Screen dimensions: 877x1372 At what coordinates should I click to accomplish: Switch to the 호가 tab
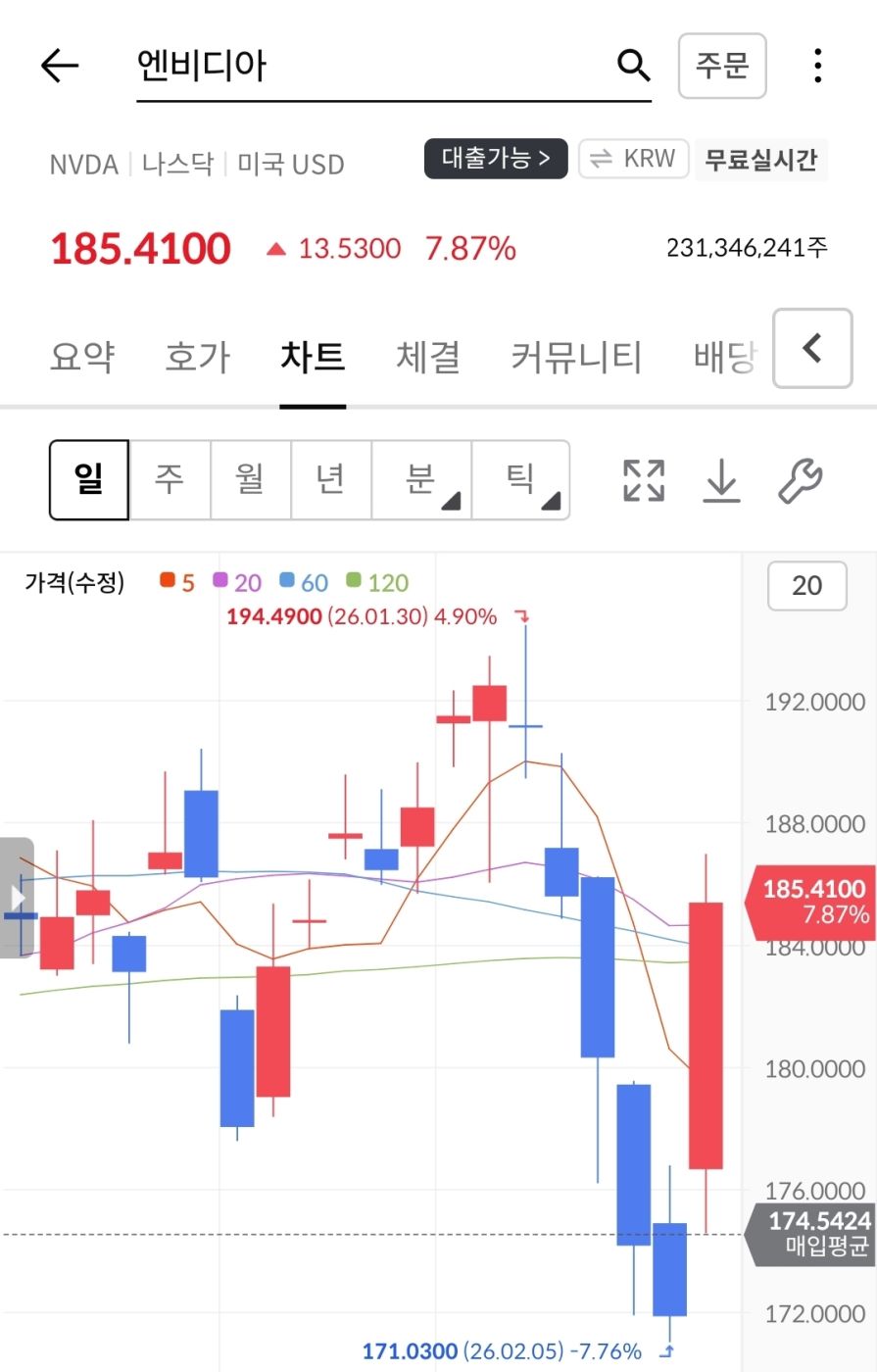[197, 357]
